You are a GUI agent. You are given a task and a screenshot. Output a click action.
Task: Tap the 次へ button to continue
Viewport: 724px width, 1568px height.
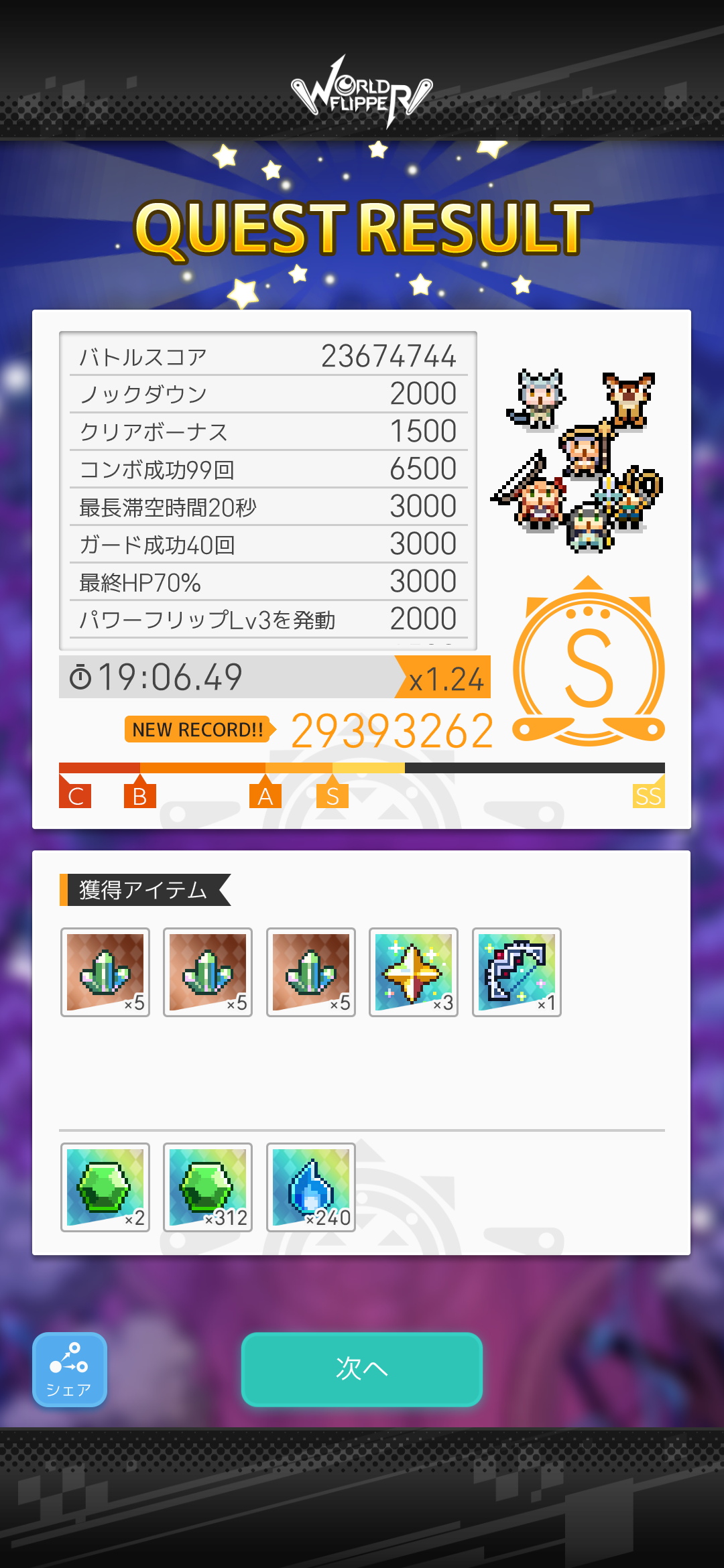tap(361, 1368)
